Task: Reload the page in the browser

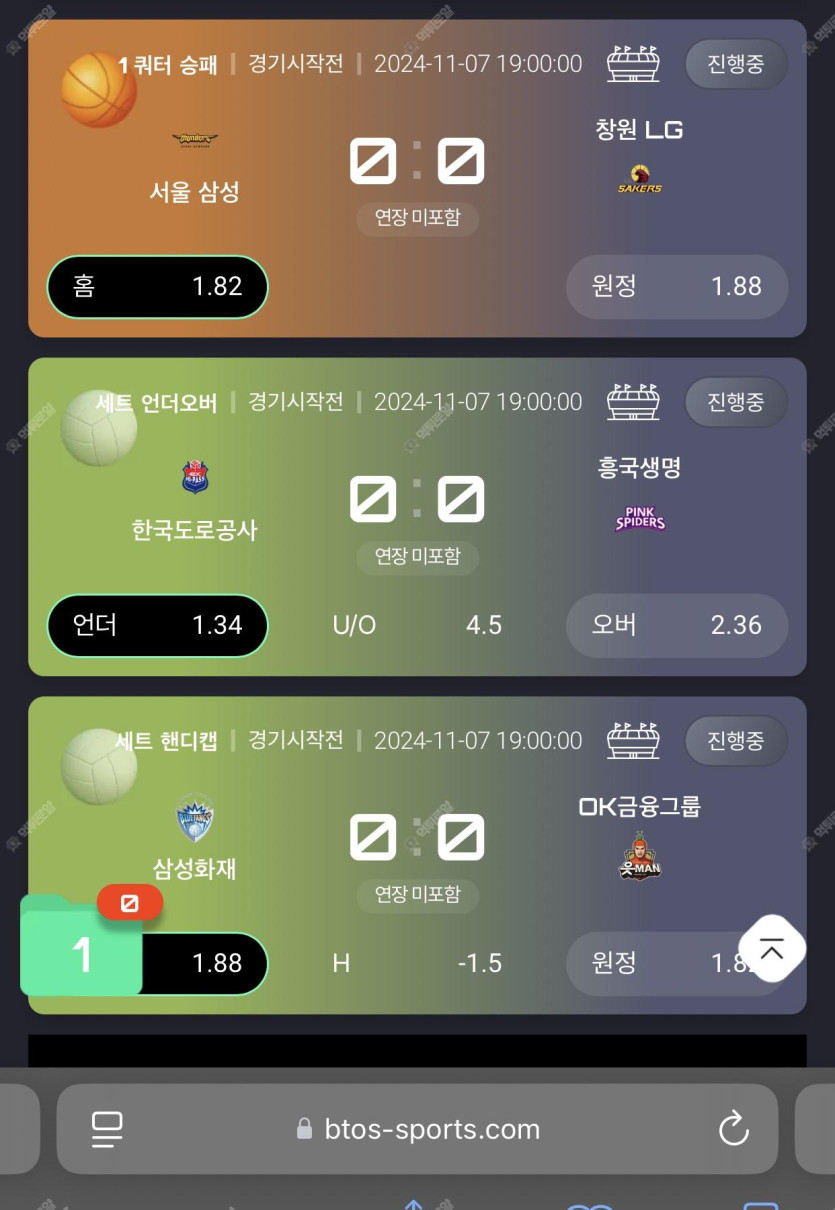Action: (x=733, y=1129)
